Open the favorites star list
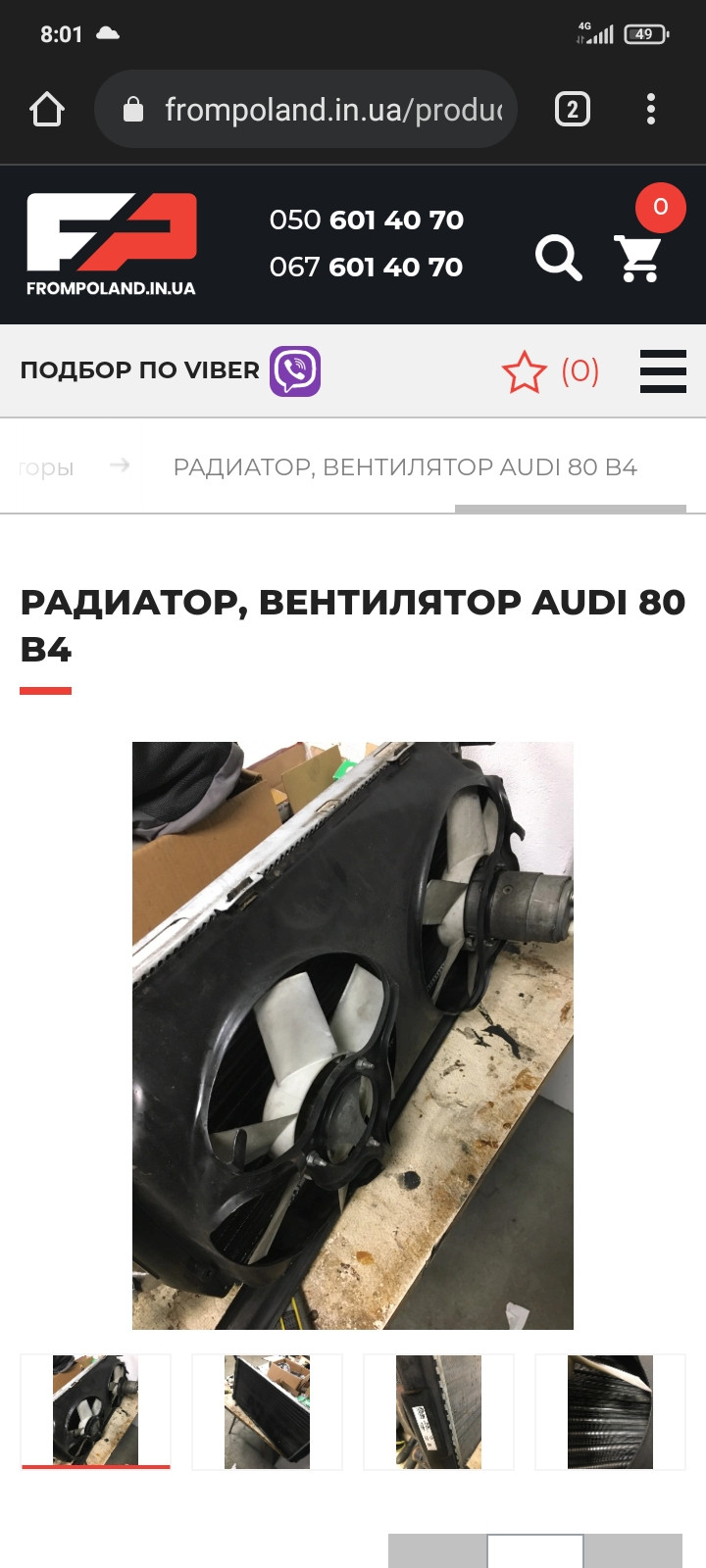This screenshot has height=1568, width=706. [549, 371]
